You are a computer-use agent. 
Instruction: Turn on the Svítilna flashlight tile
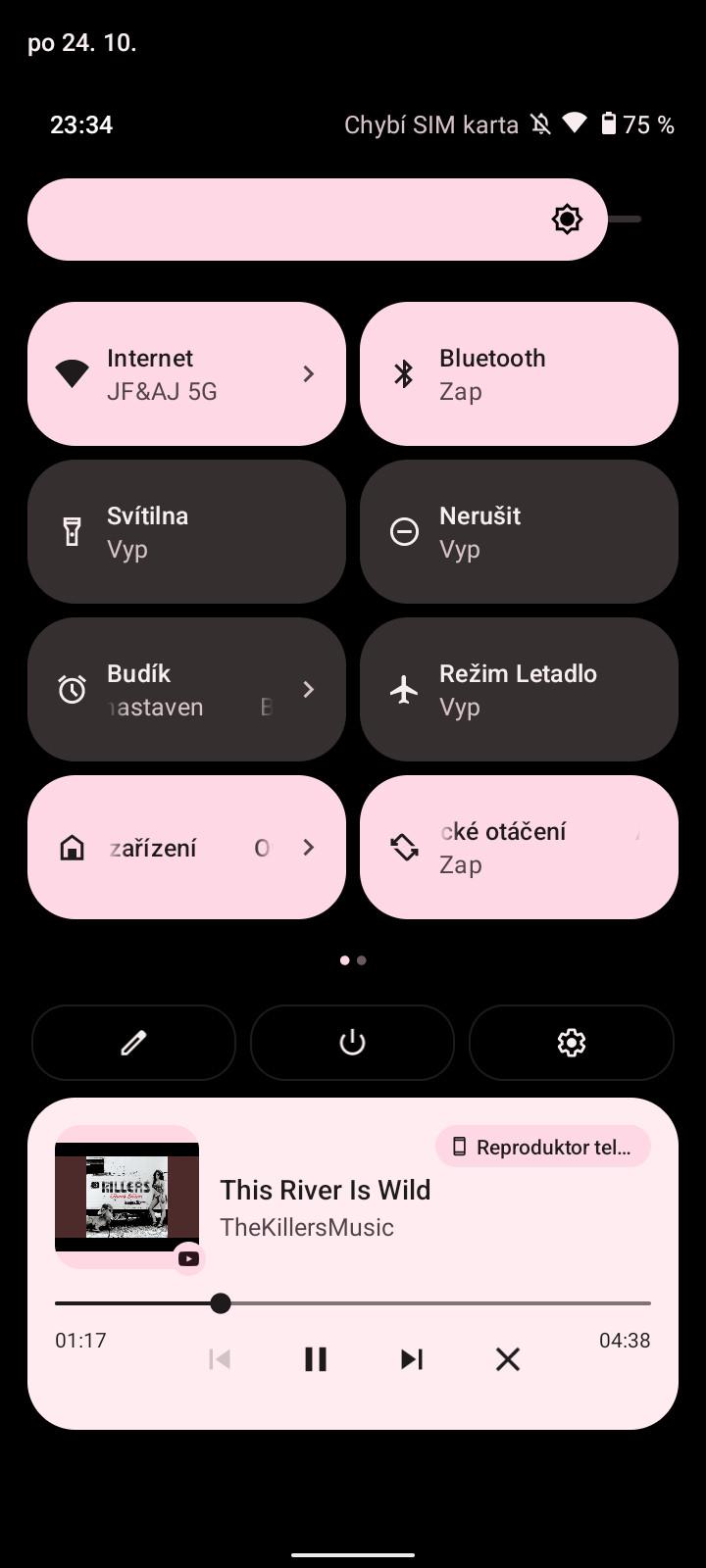[186, 531]
